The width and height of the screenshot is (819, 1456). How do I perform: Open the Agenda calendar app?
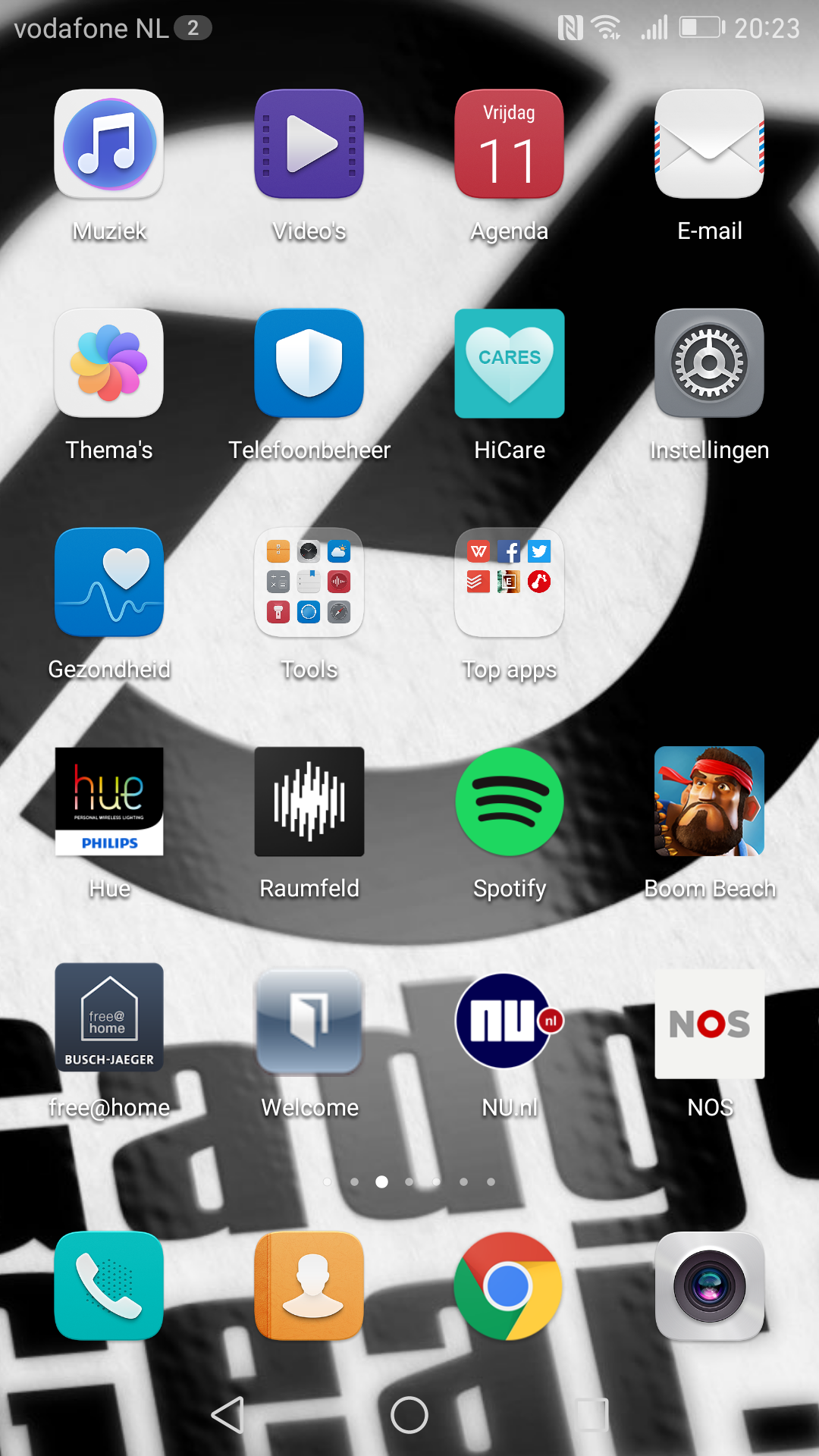click(510, 144)
